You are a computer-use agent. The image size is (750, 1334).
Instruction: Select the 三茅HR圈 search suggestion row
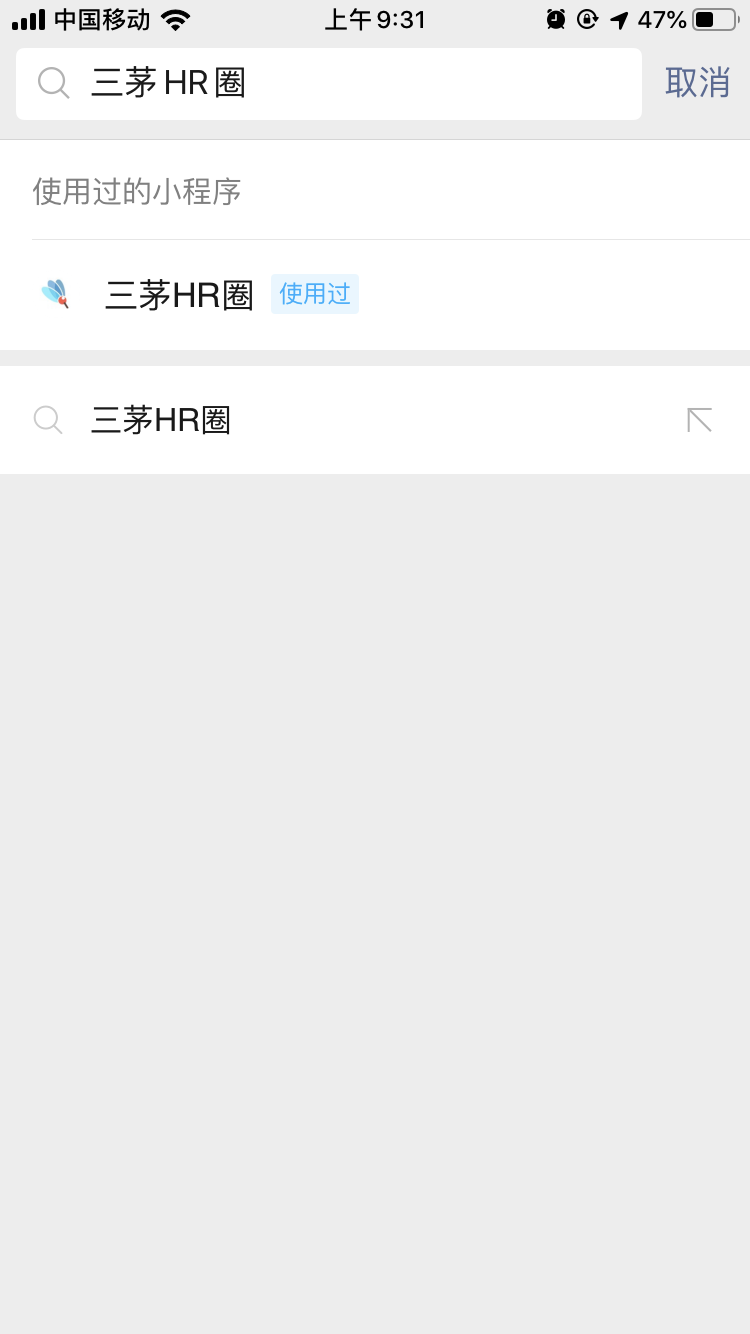pos(375,420)
